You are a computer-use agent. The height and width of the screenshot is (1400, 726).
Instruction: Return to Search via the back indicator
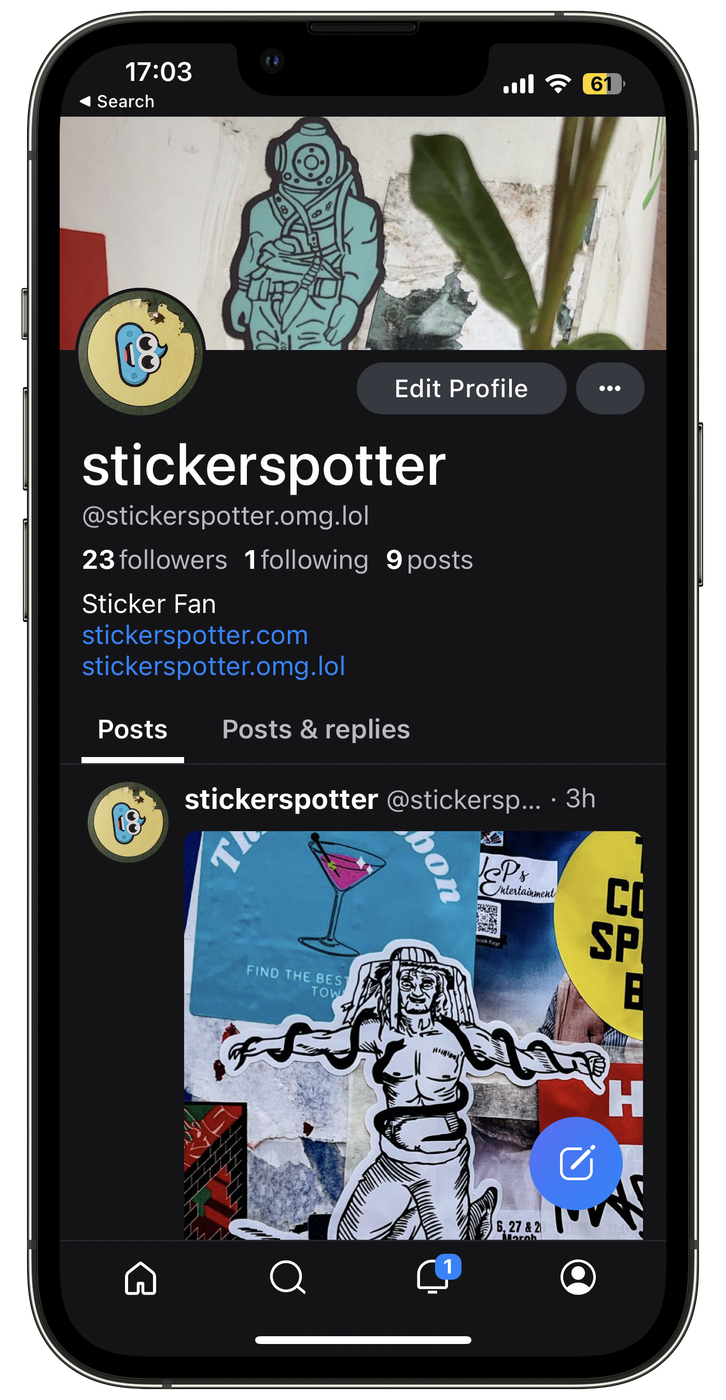pyautogui.click(x=115, y=101)
